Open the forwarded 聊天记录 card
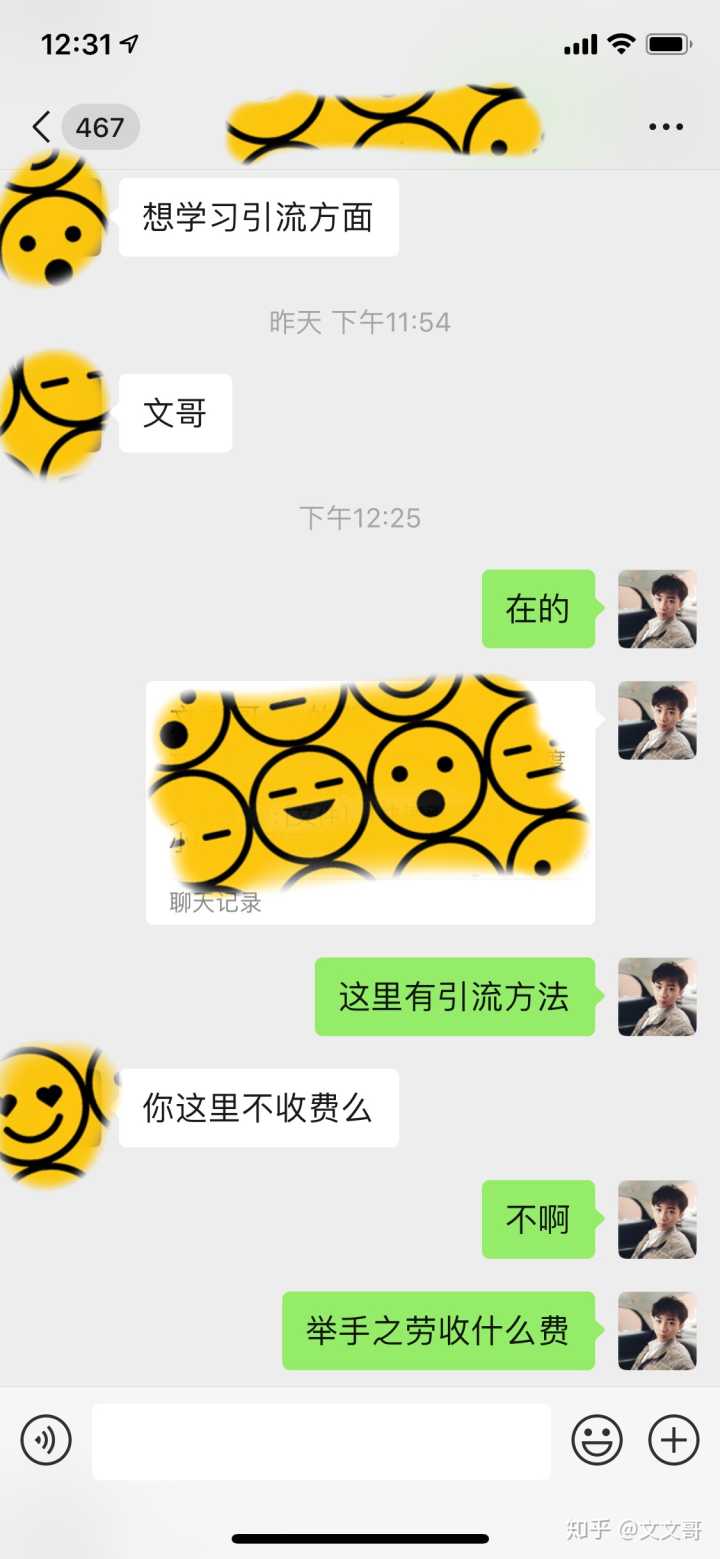The width and height of the screenshot is (720, 1559). coord(370,802)
